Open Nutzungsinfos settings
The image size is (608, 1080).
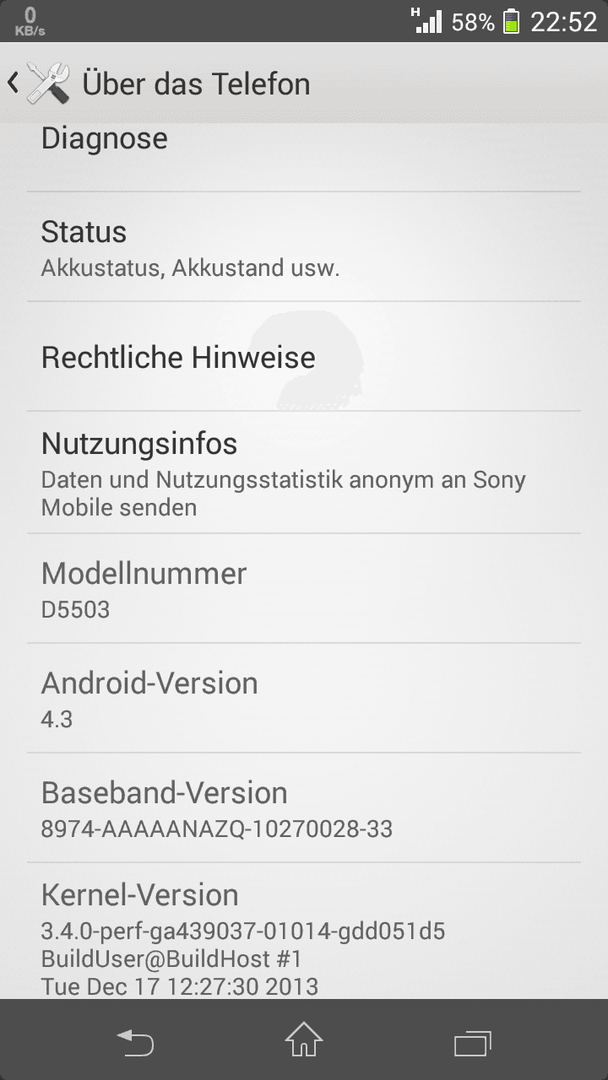304,472
